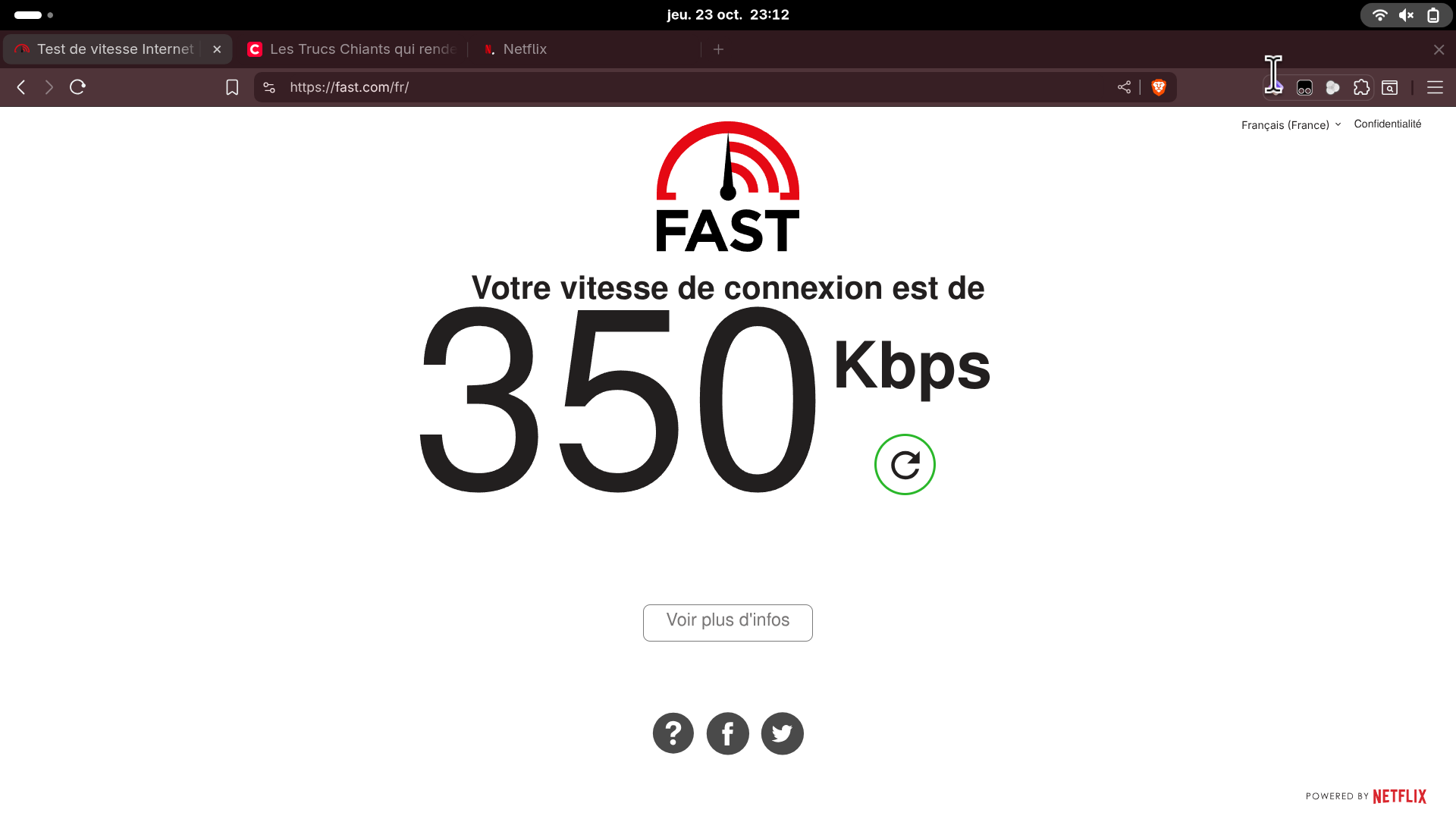
Task: Open Brave Shields lion icon
Action: pyautogui.click(x=1158, y=87)
